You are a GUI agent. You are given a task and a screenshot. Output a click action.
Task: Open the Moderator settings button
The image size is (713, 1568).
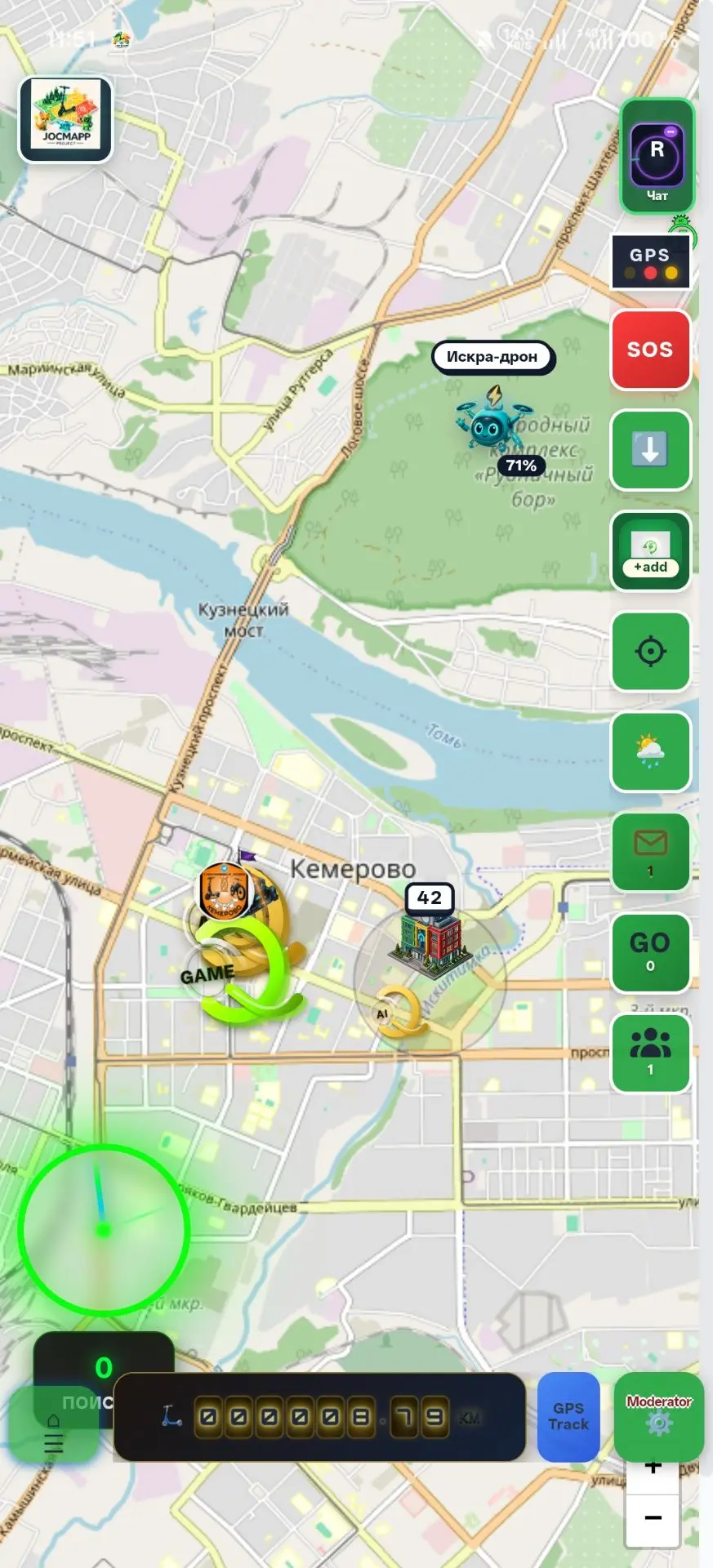click(658, 1417)
